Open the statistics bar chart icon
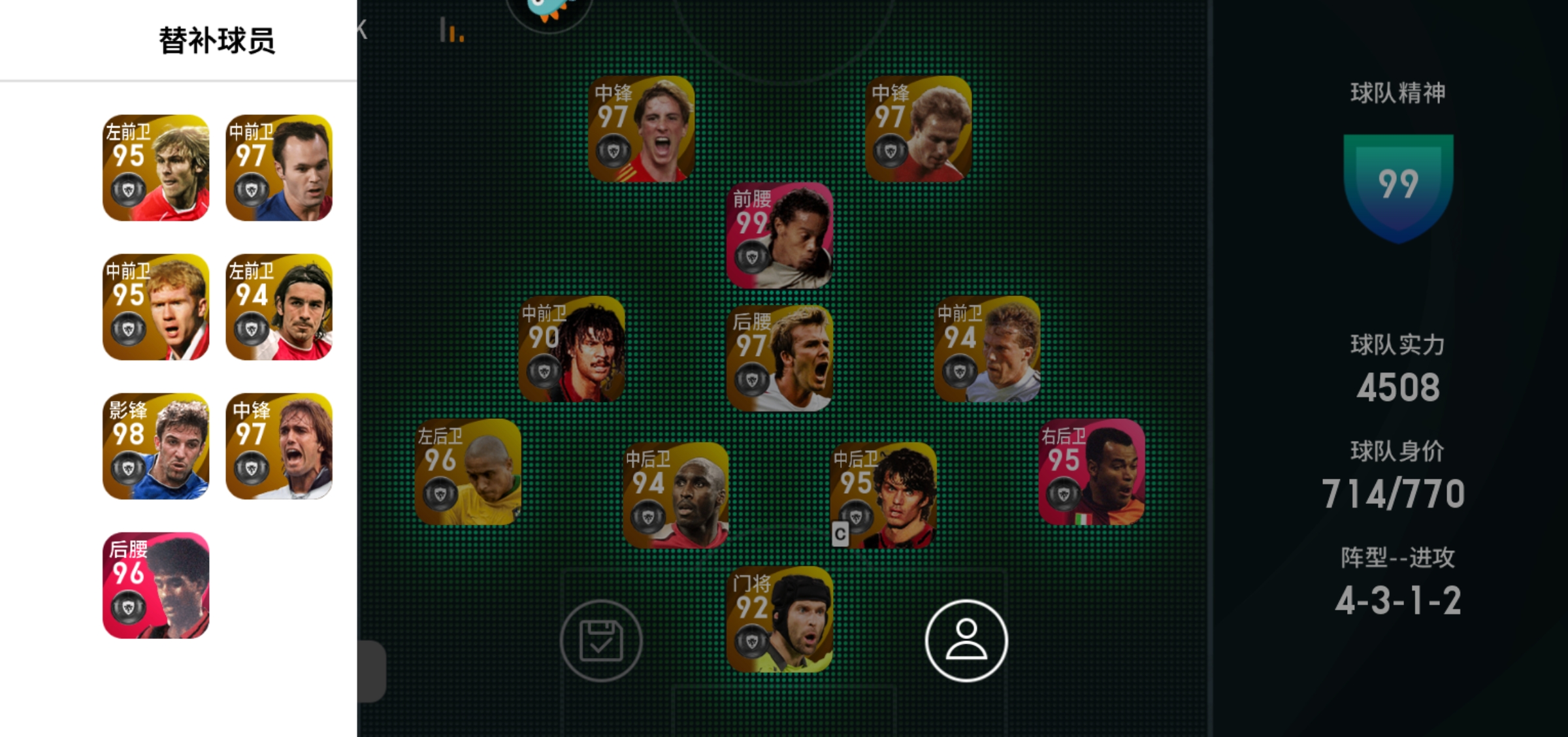The image size is (1568, 737). [451, 30]
